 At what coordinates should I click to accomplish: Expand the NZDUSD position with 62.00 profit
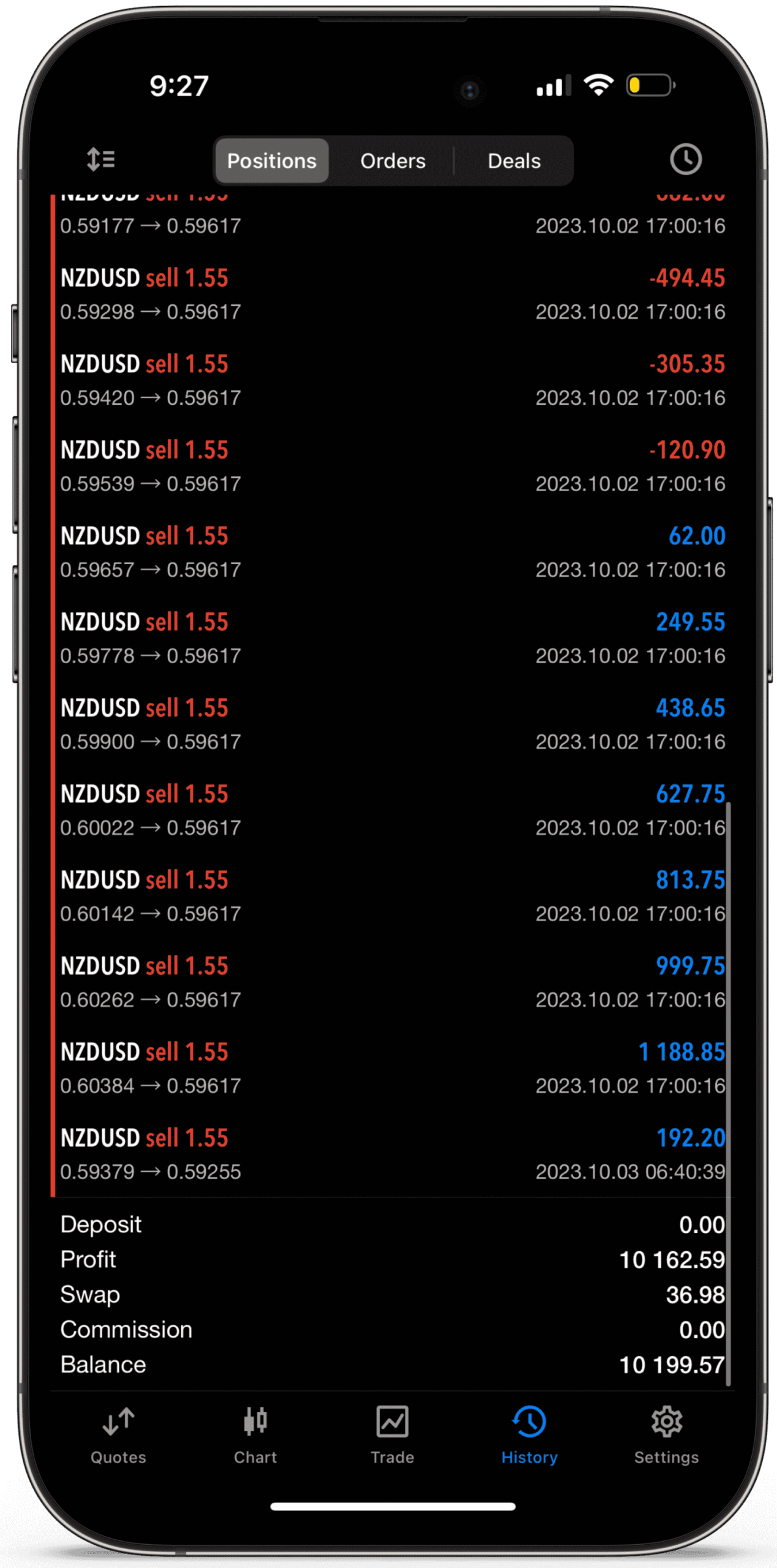tap(392, 552)
